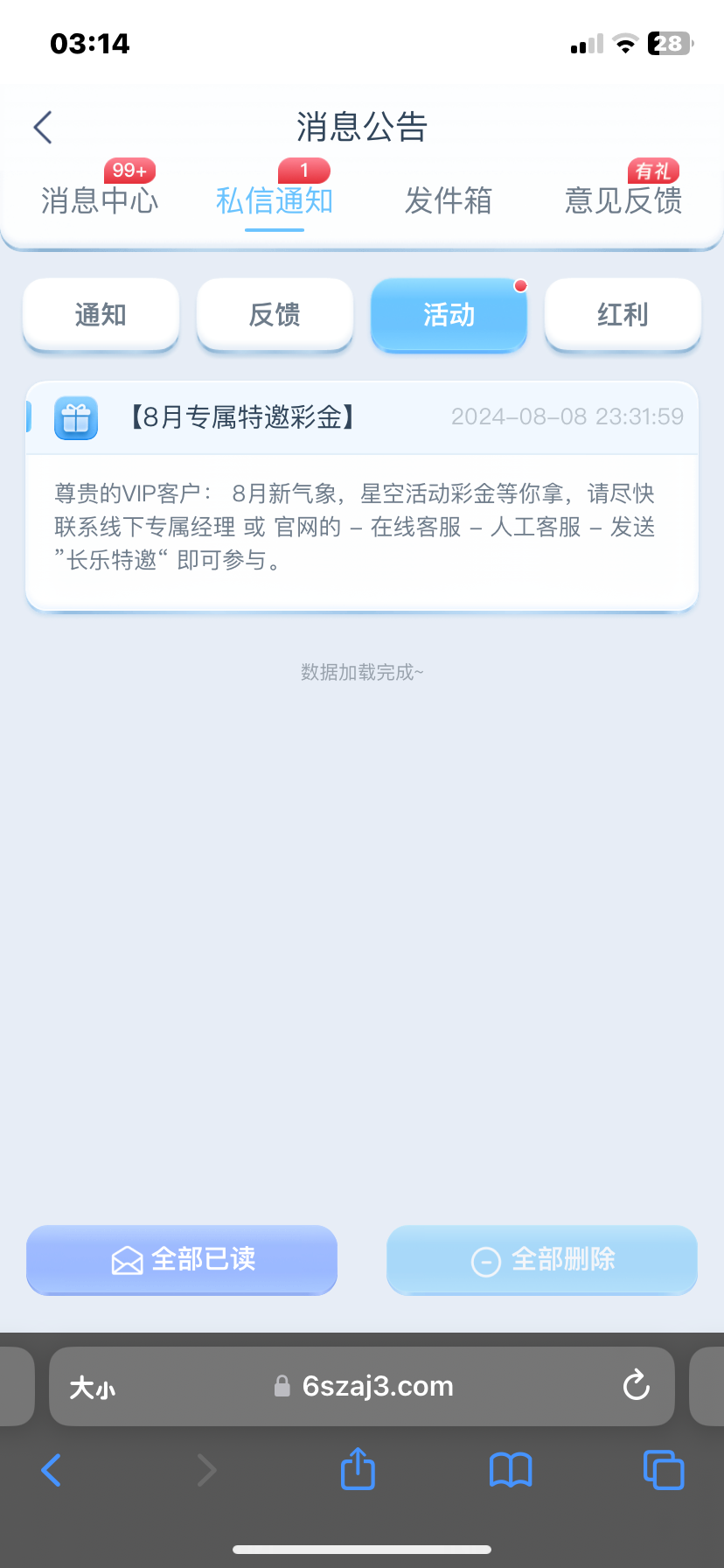Open Safari text size 大小 menu
Screen dimensions: 724x1568
92,1388
